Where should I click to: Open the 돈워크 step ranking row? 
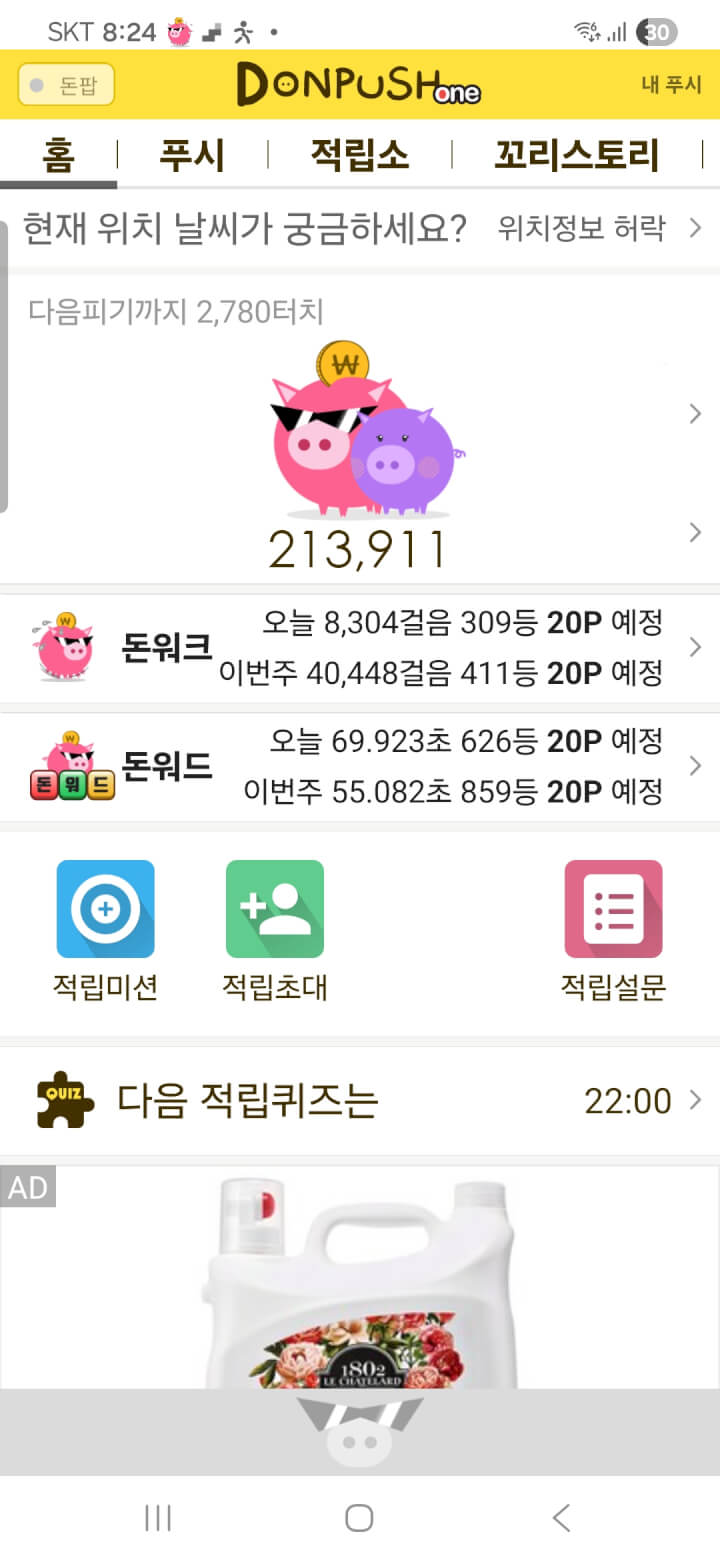(360, 648)
